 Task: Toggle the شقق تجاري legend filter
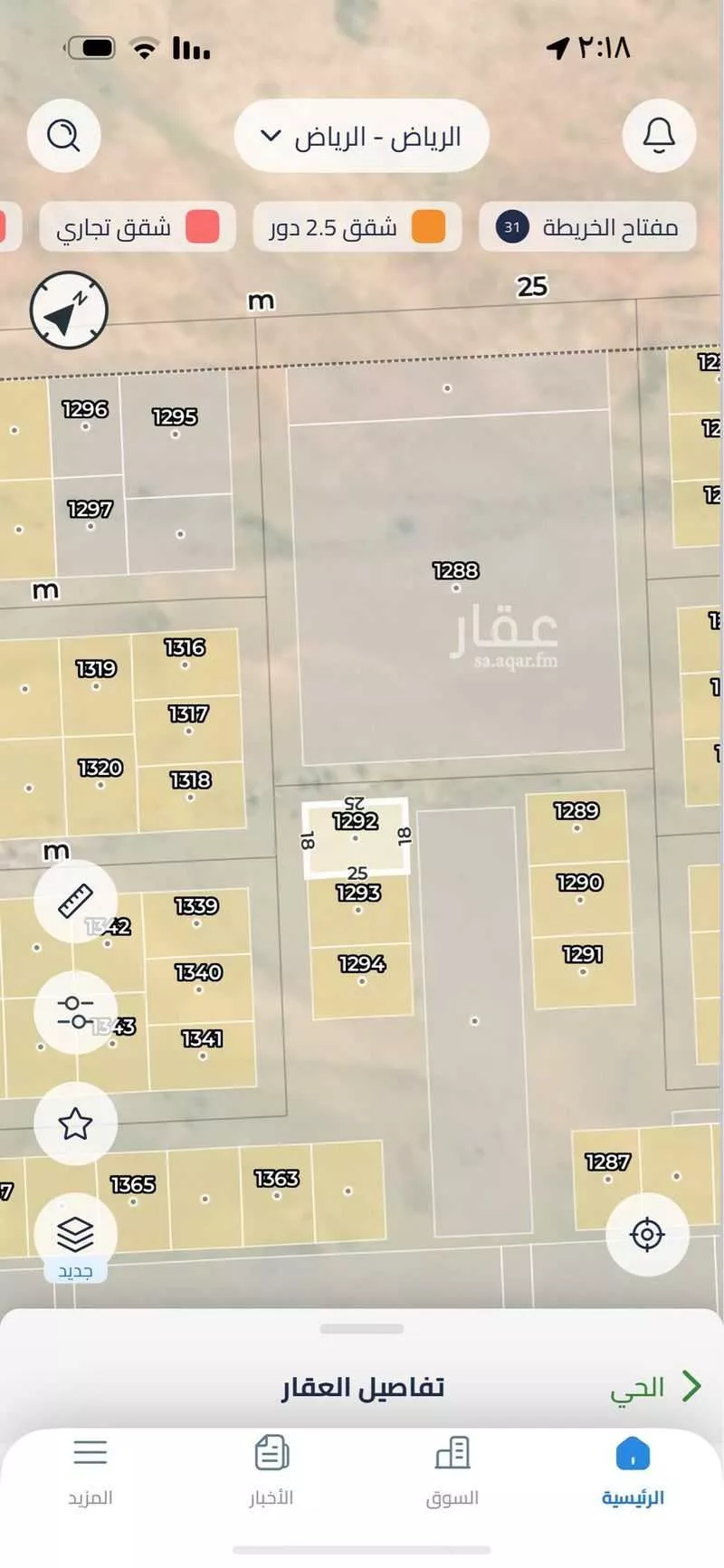click(136, 227)
